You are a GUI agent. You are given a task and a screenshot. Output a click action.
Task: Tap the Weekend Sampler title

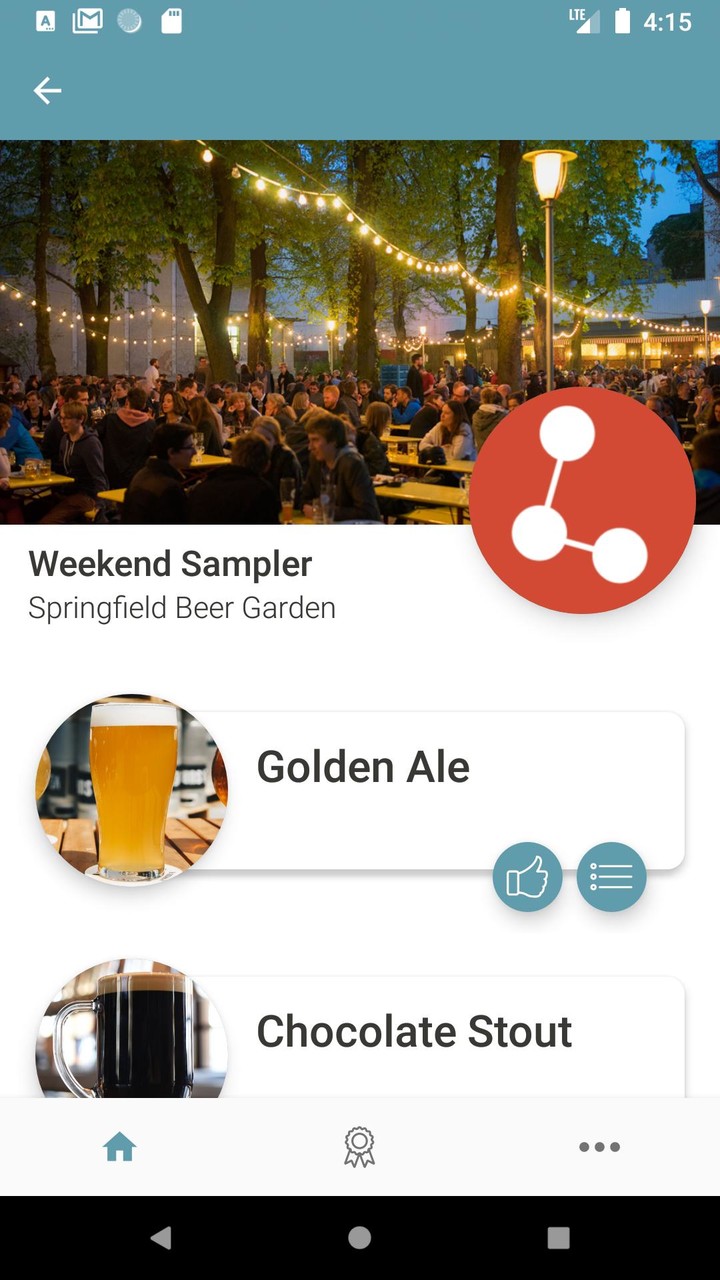(x=170, y=564)
